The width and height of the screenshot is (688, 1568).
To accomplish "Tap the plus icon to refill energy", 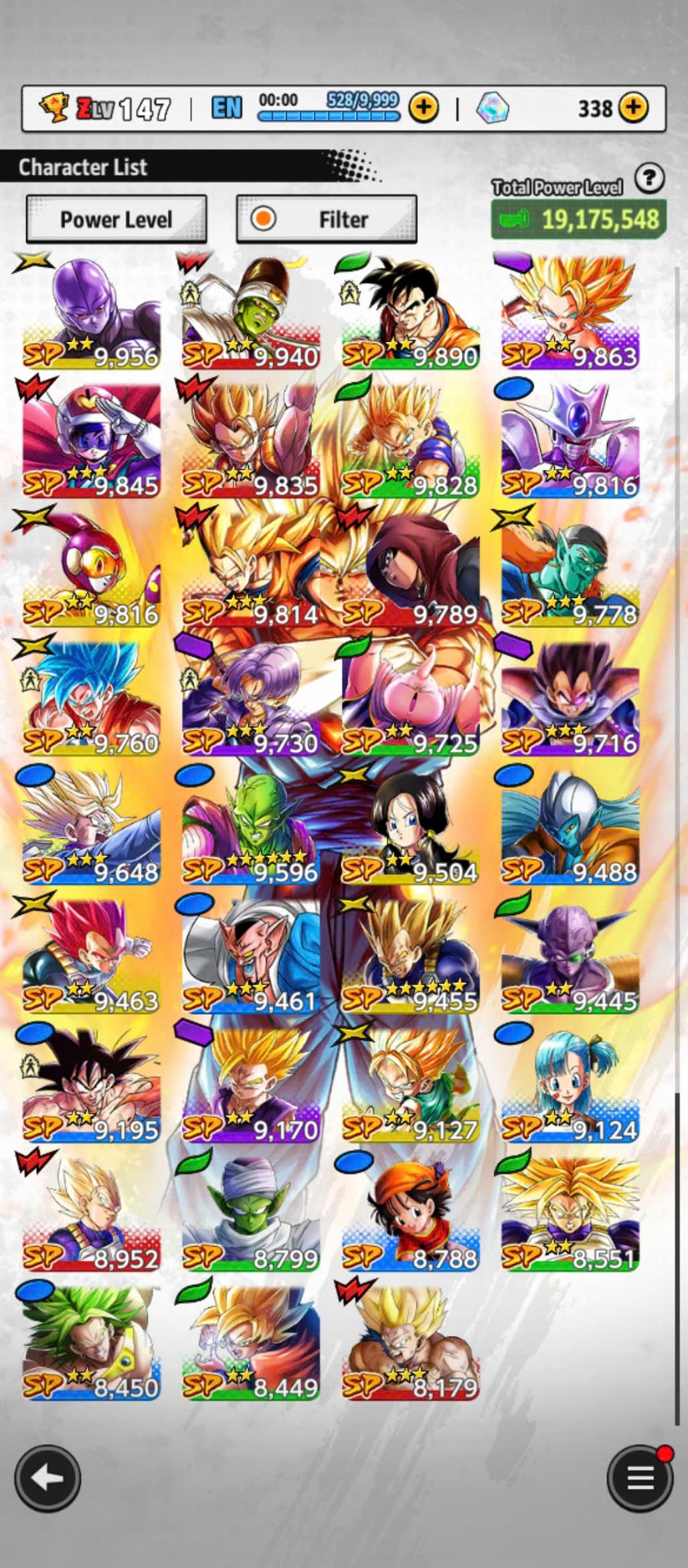I will (x=424, y=107).
